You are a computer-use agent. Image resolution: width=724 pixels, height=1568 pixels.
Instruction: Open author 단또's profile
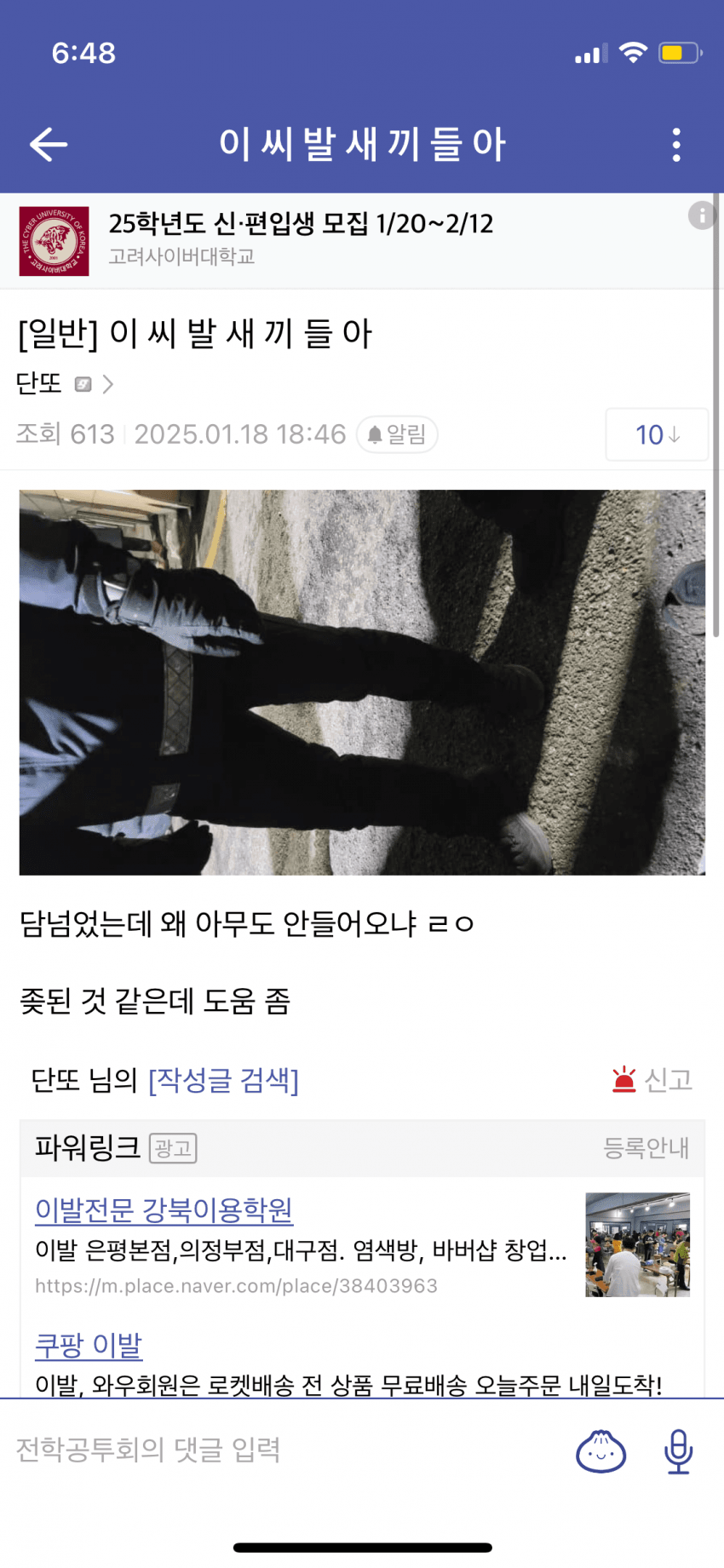click(65, 383)
